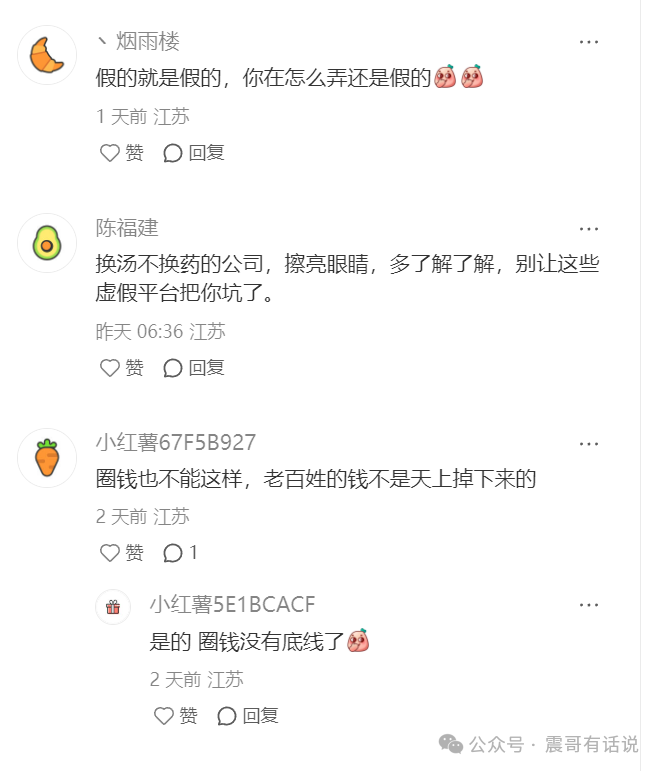Viewport: 660px width, 771px height.
Task: Open overflow menu on 小红薯5E1BCACF's reply
Action: click(589, 605)
